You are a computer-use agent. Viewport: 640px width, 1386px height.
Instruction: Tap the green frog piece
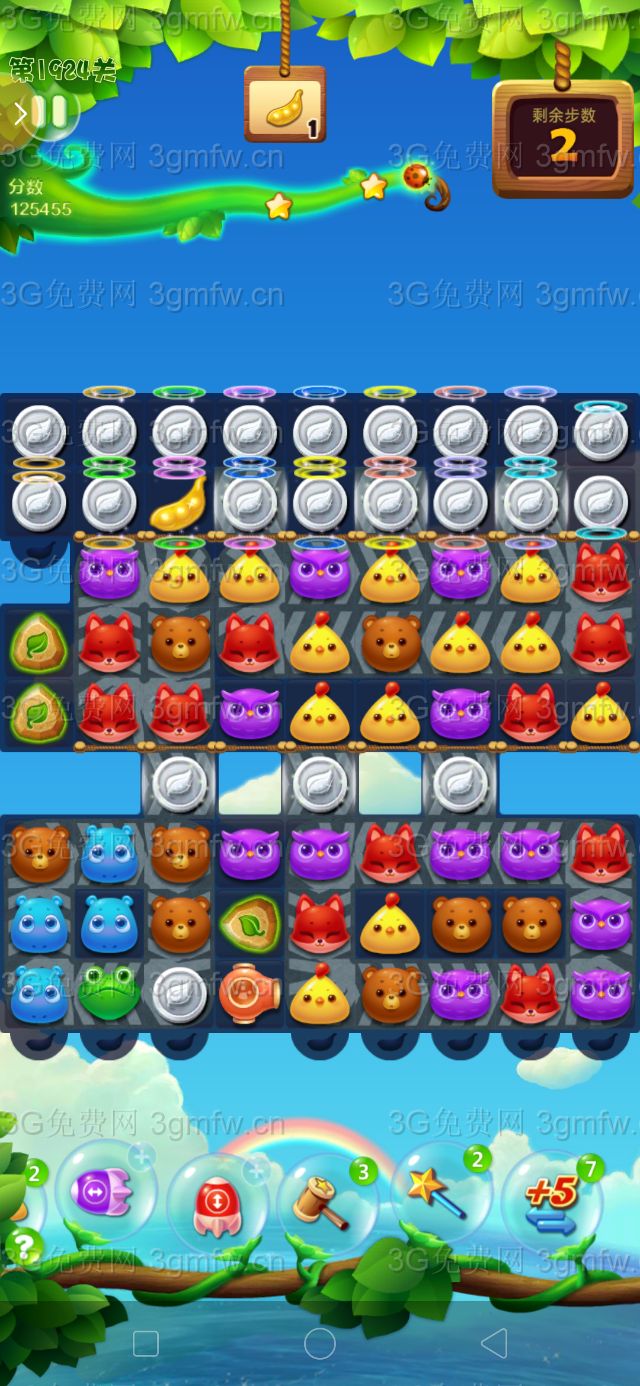pos(109,993)
